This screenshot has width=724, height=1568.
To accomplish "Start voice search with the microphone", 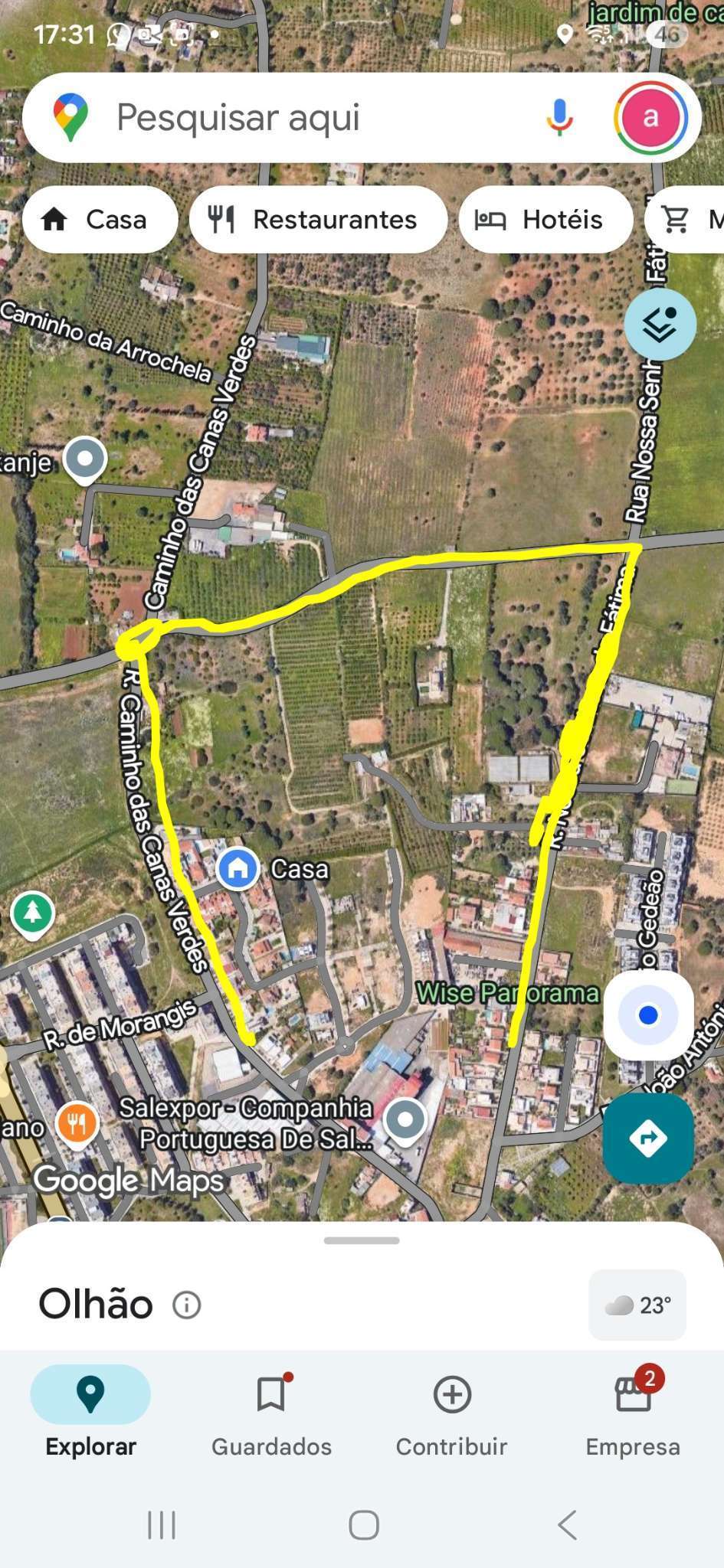I will pos(559,118).
